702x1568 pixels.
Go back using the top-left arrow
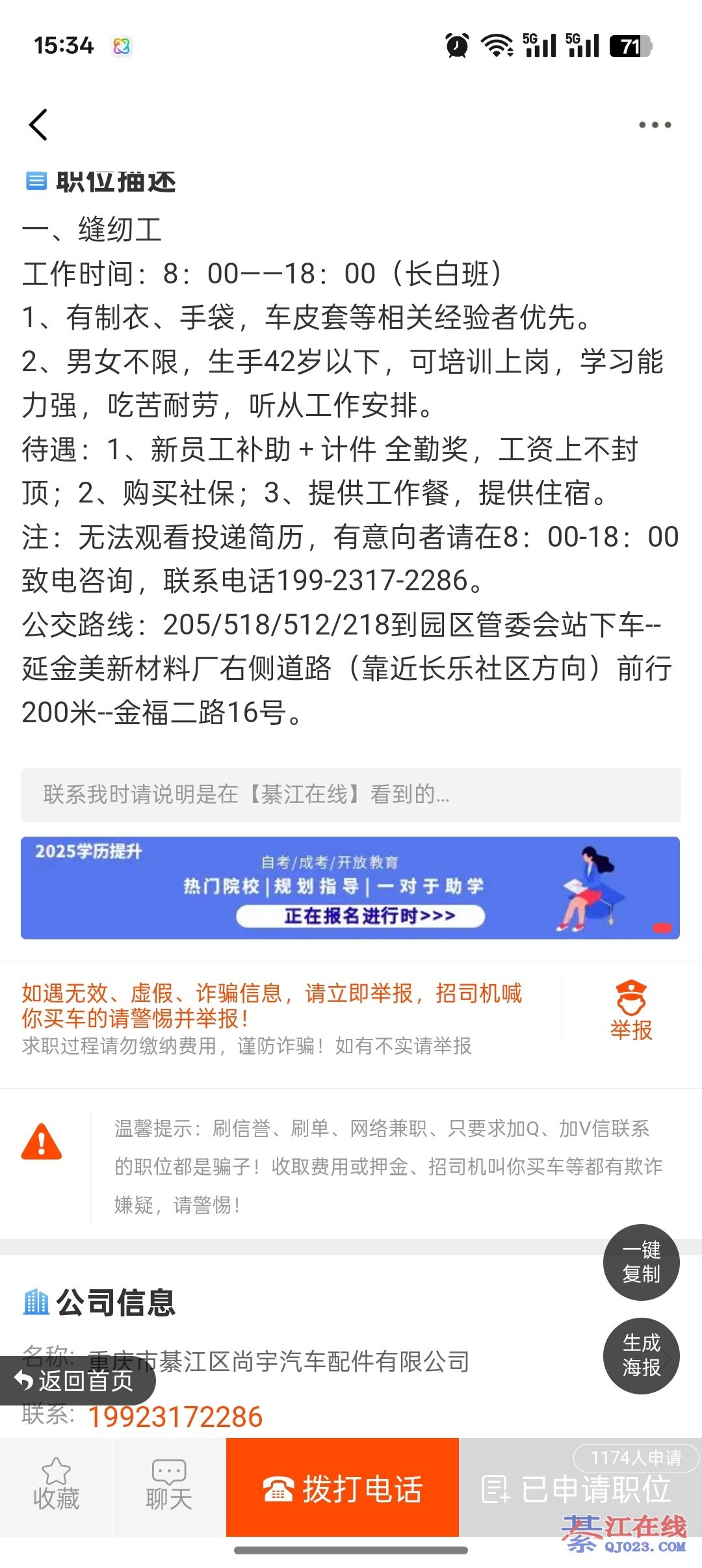point(39,124)
